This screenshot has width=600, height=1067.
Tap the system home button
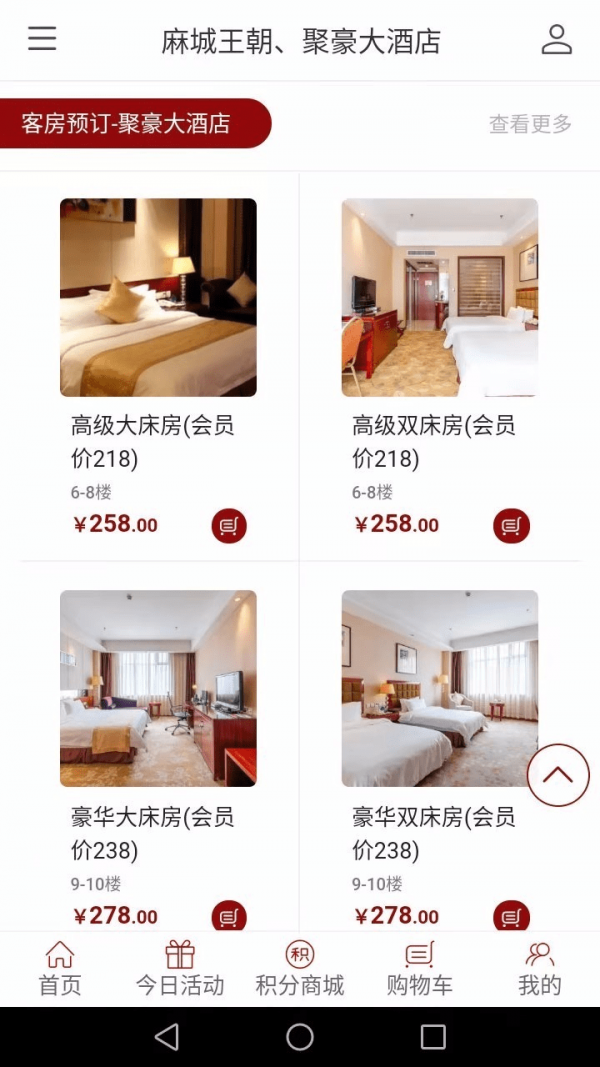pos(300,1037)
